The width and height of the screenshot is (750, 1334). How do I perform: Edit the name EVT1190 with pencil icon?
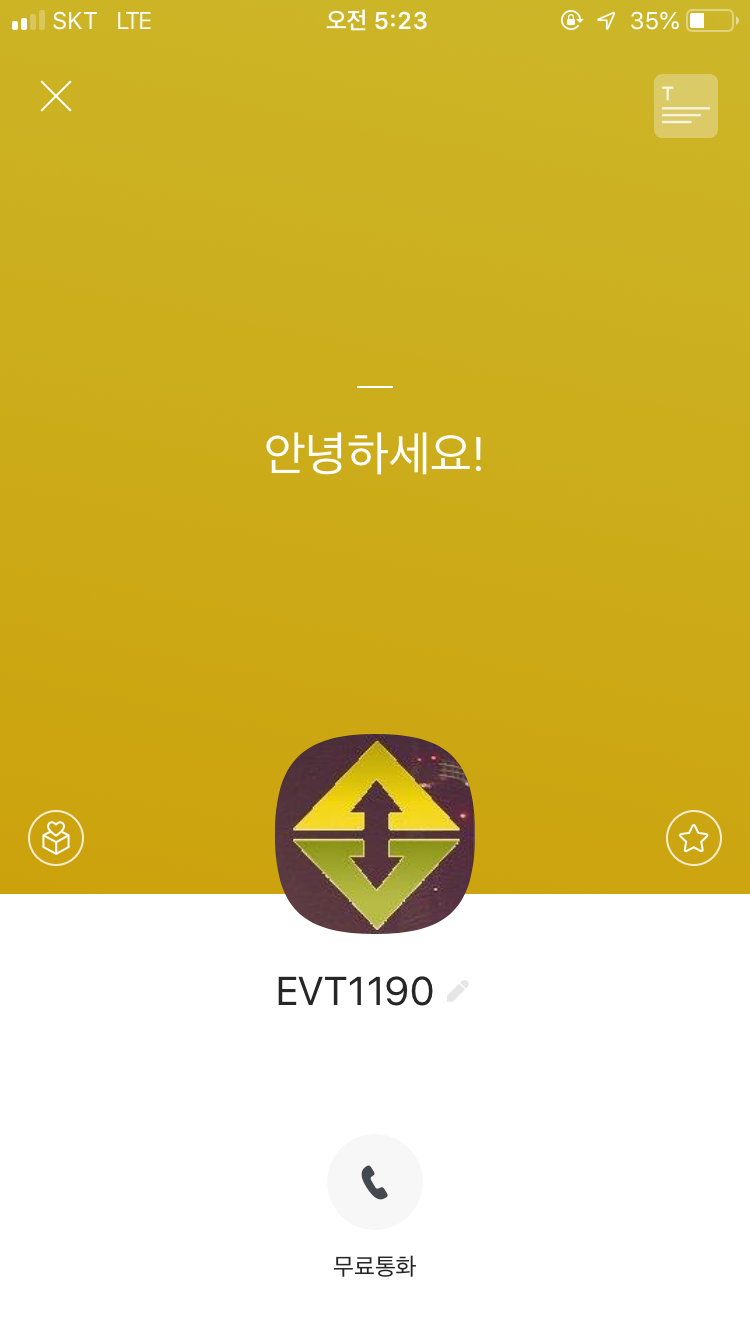point(458,991)
